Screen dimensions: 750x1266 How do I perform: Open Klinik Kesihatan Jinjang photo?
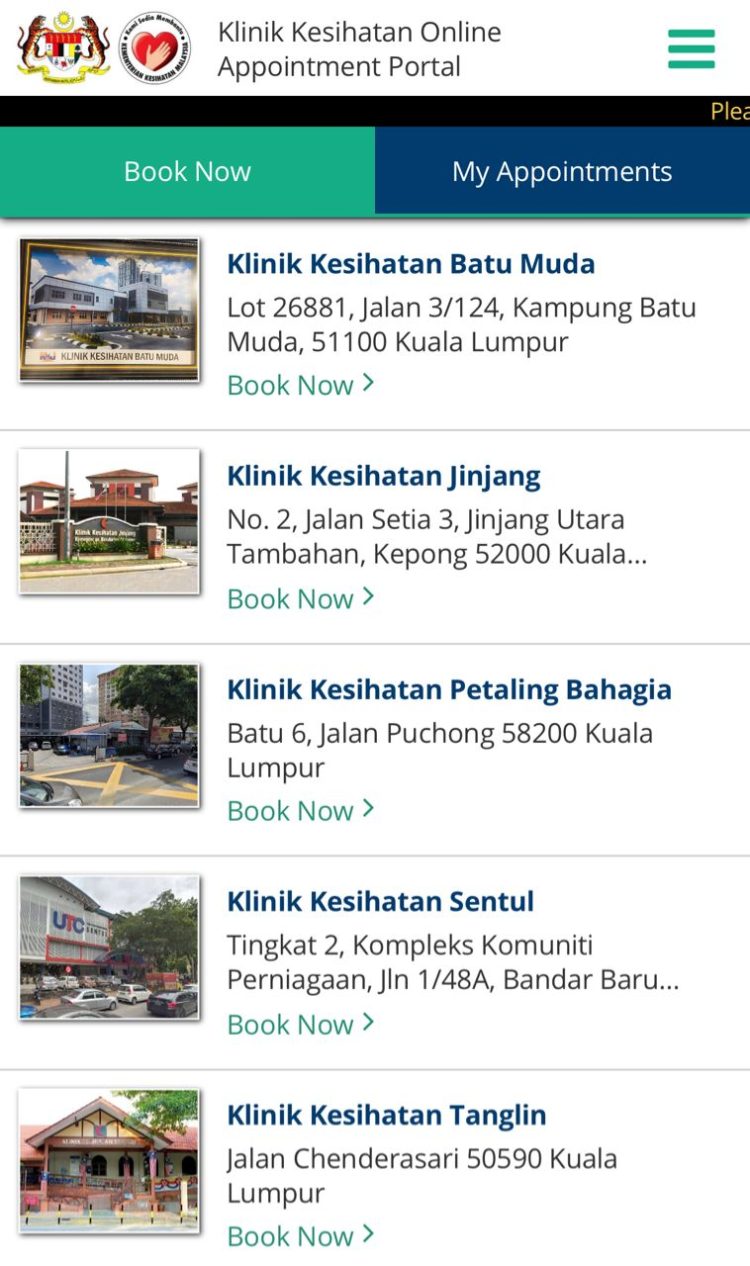tap(109, 521)
